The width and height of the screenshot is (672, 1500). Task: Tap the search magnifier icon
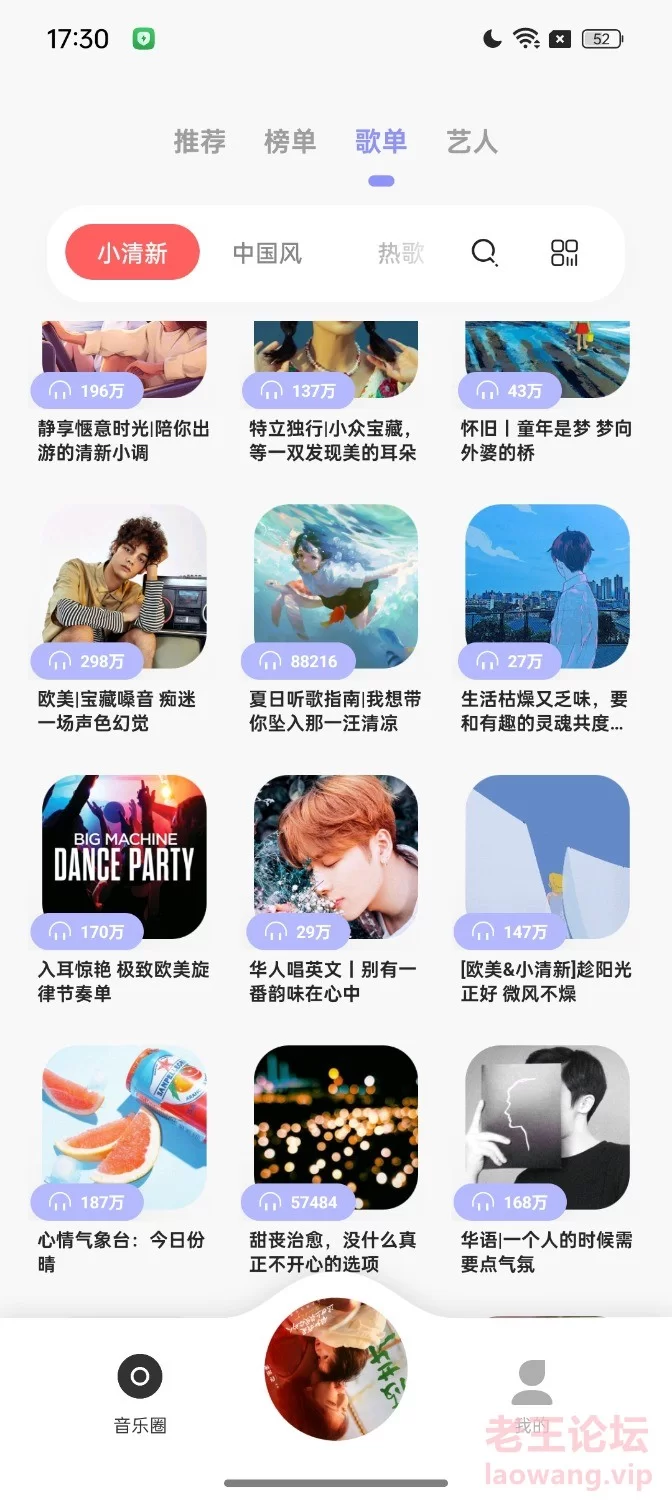[x=484, y=253]
